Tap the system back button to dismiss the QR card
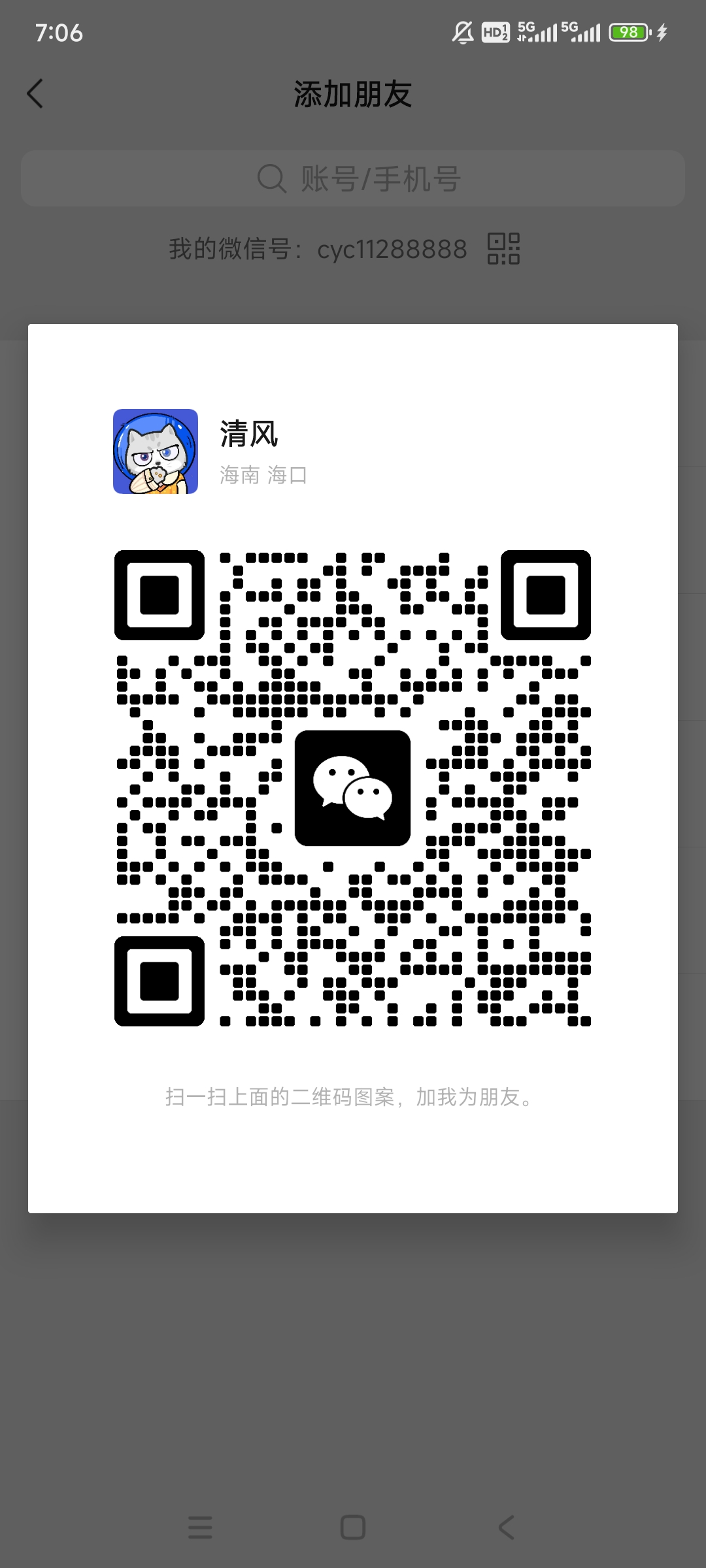Viewport: 706px width, 1568px height. tap(506, 1527)
